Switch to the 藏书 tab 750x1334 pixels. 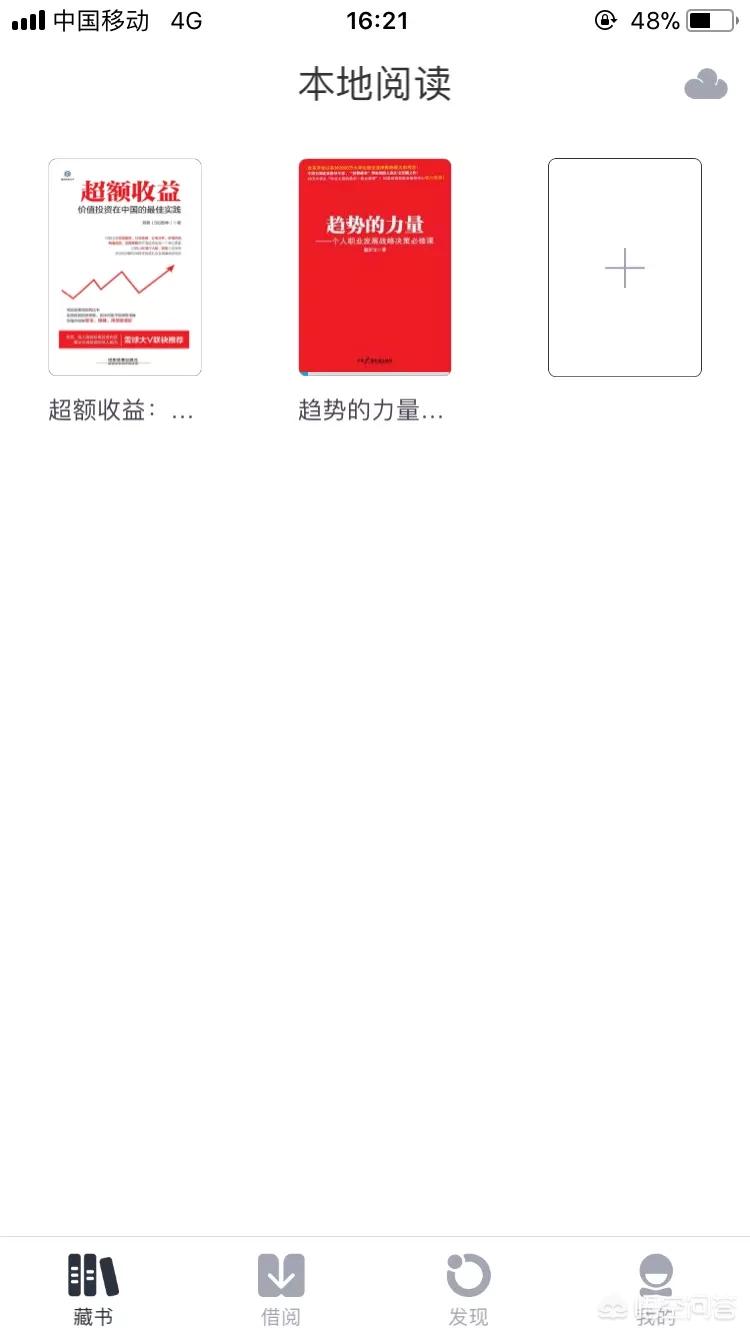pos(93,1289)
